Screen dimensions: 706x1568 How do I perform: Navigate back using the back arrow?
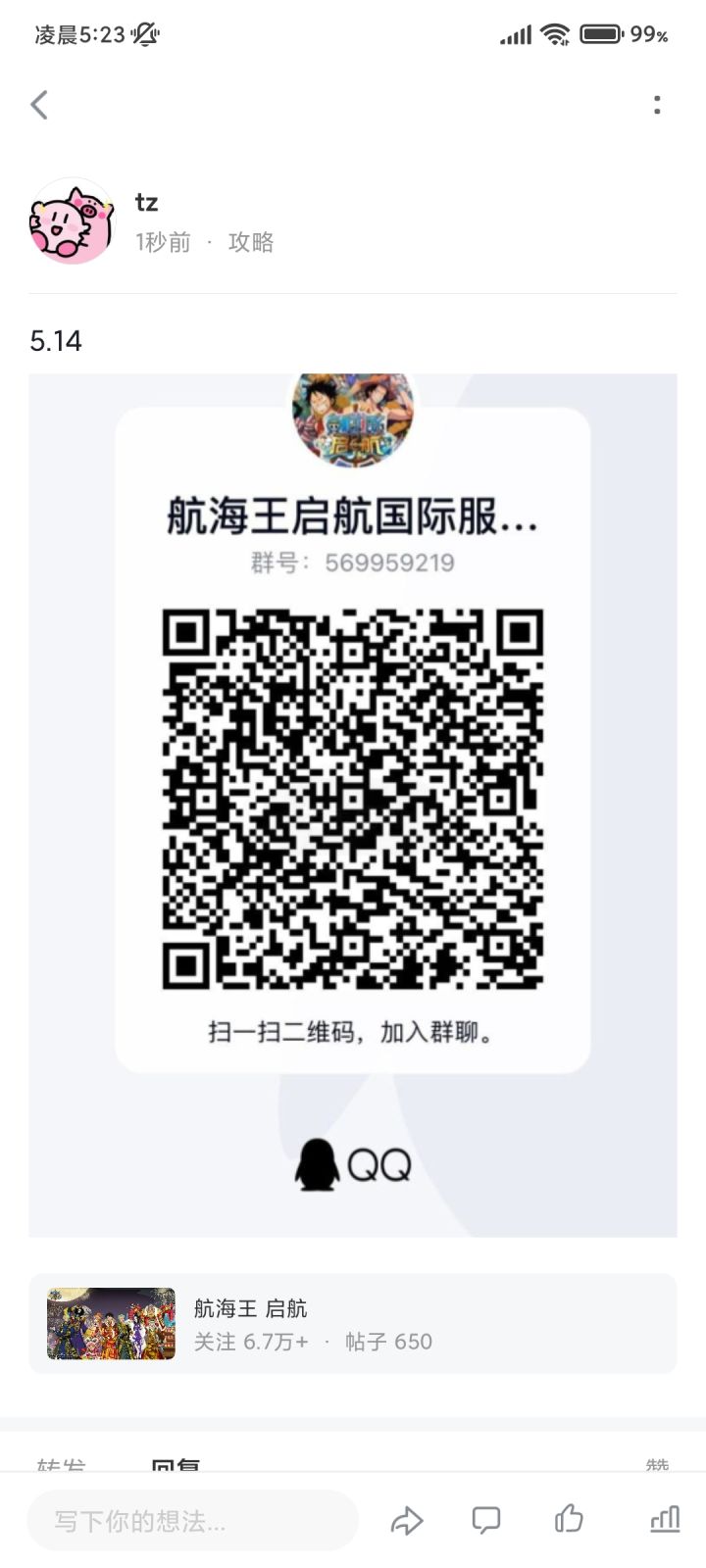click(39, 104)
